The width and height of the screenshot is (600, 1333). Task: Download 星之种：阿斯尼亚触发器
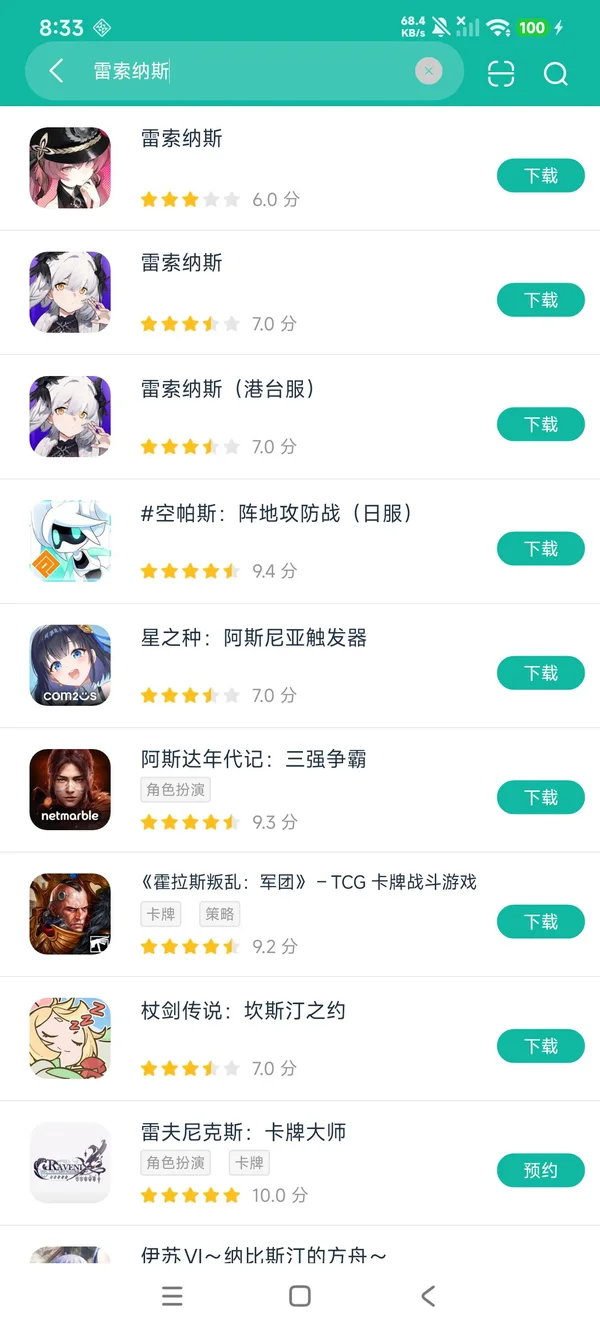pos(540,673)
